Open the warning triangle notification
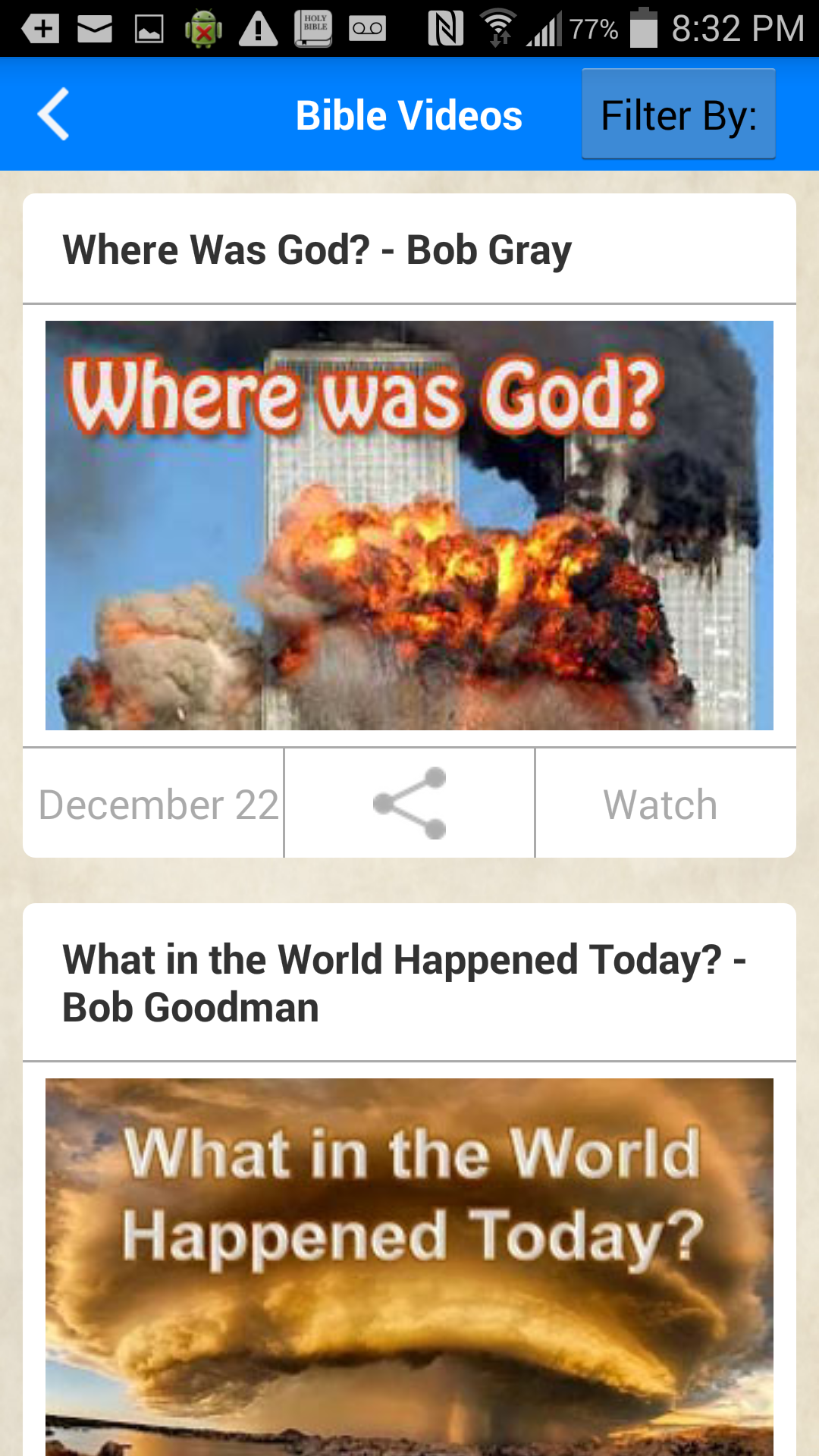Viewport: 819px width, 1456px height. [258, 28]
